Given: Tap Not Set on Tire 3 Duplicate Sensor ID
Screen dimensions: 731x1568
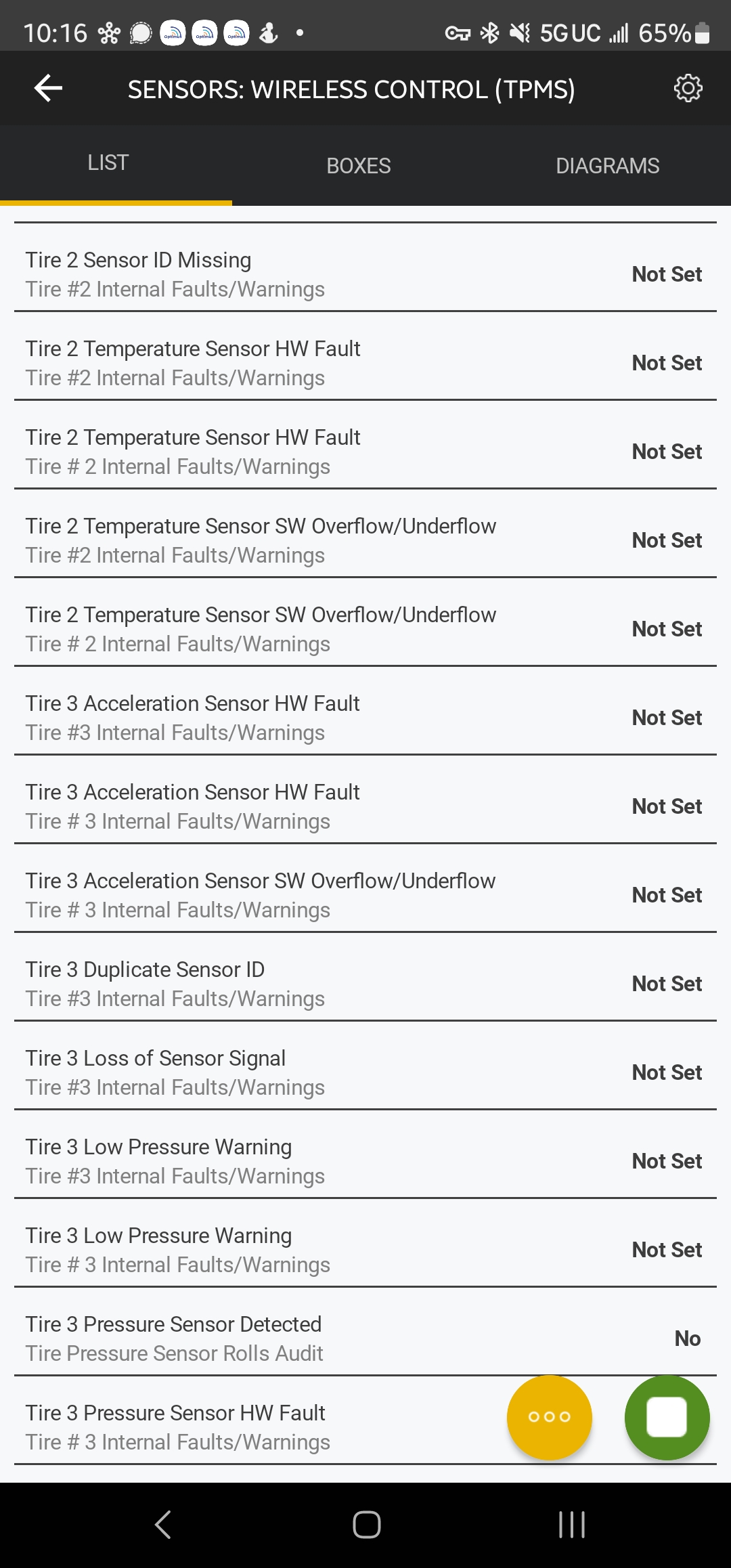Looking at the screenshot, I should pos(667,983).
